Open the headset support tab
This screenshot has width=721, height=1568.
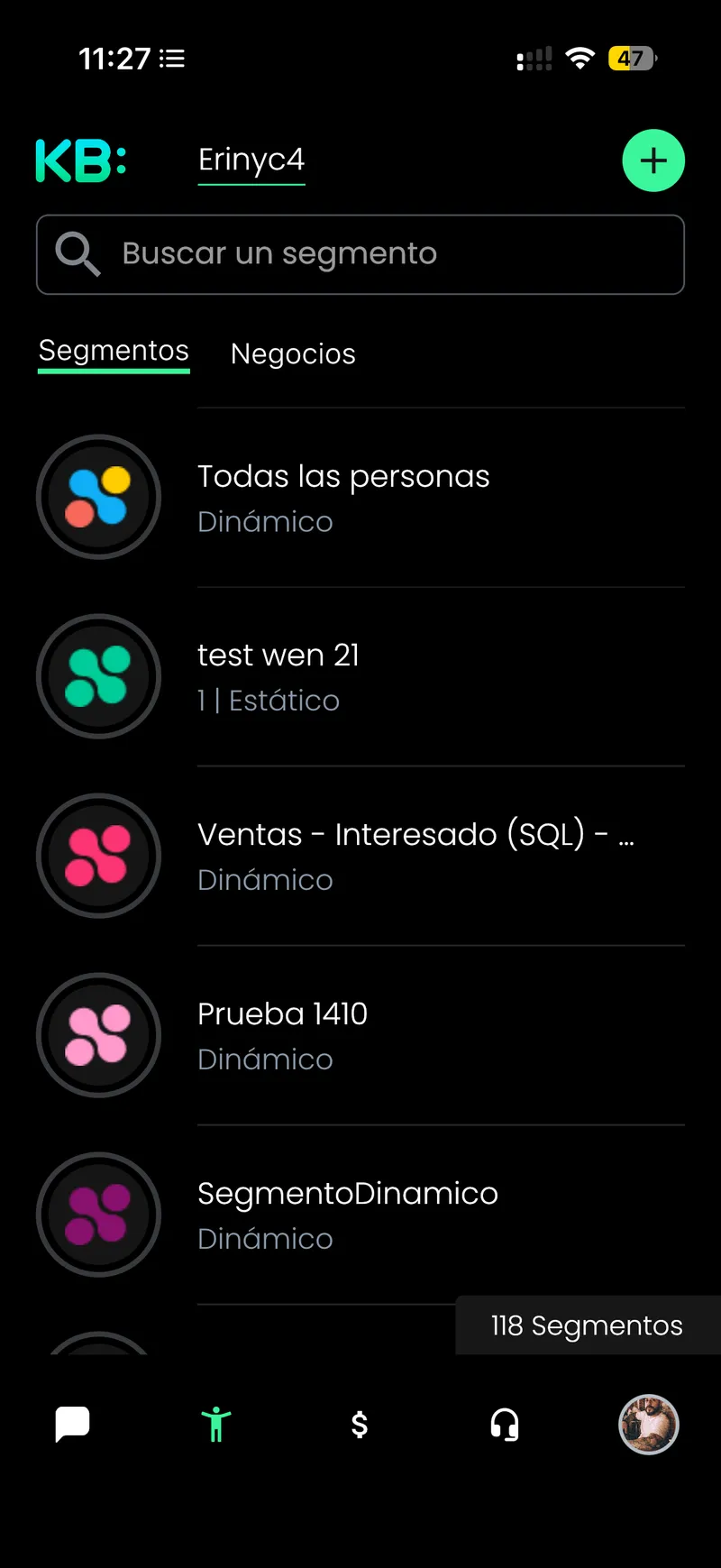coord(505,1425)
